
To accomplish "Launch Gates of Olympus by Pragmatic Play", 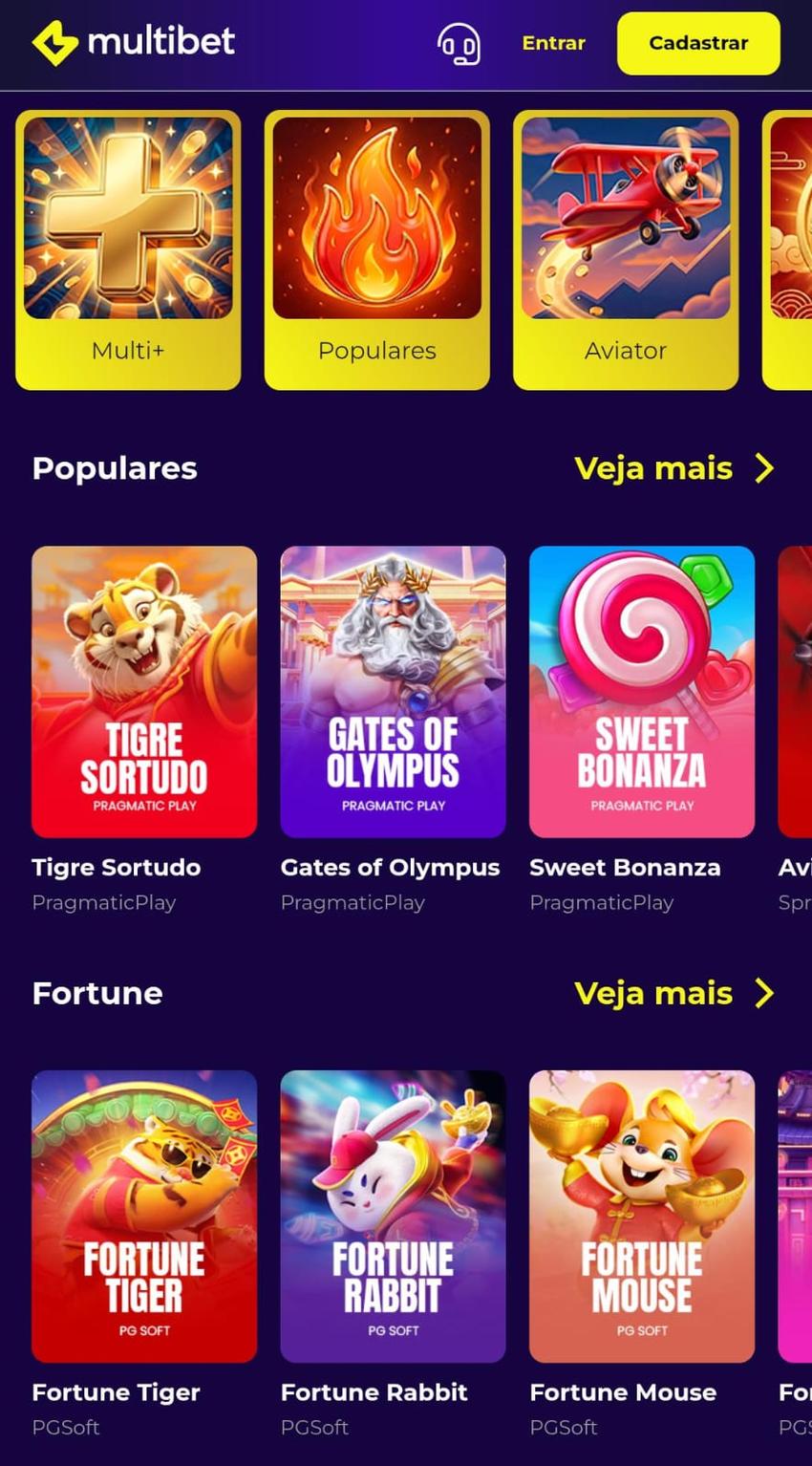I will 393,692.
